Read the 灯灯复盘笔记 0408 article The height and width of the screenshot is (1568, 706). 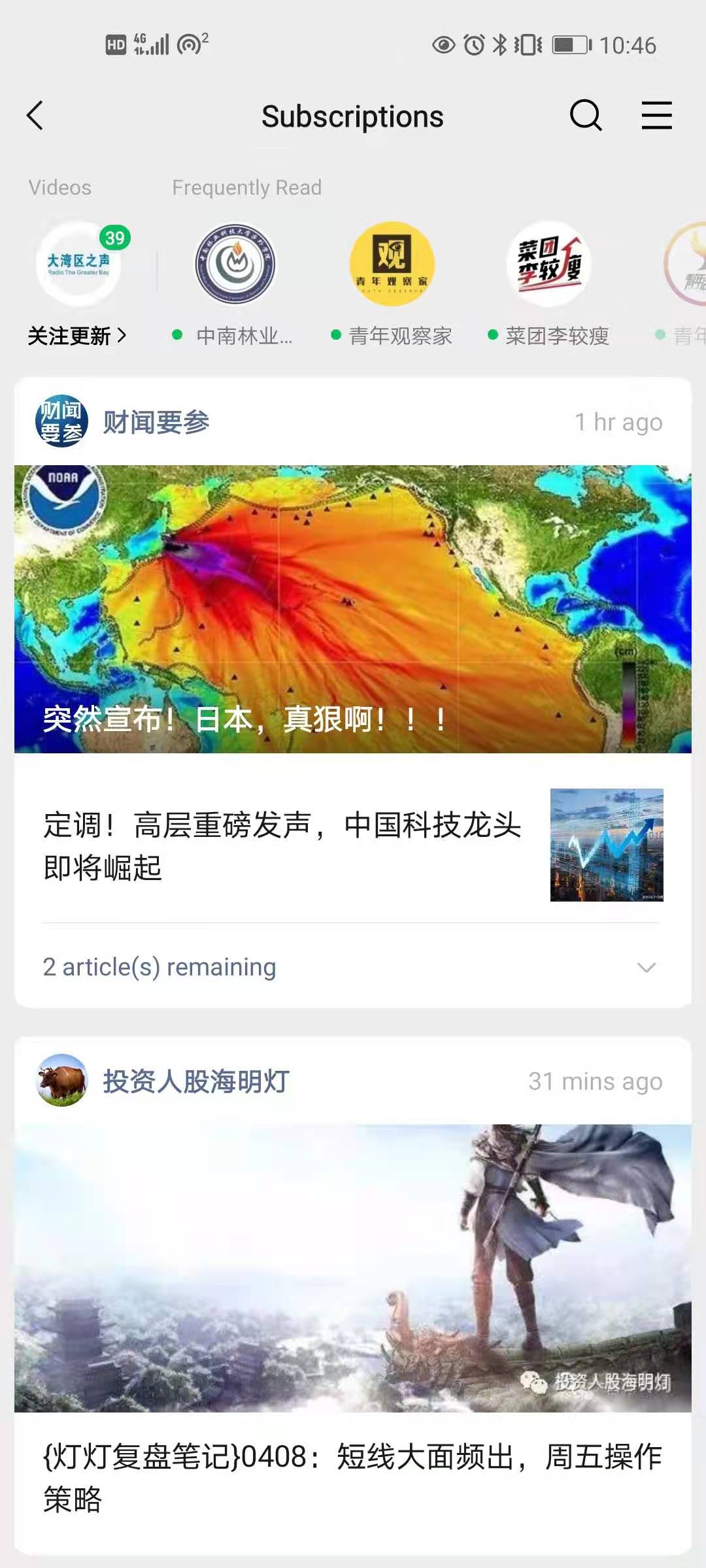pos(353,1478)
